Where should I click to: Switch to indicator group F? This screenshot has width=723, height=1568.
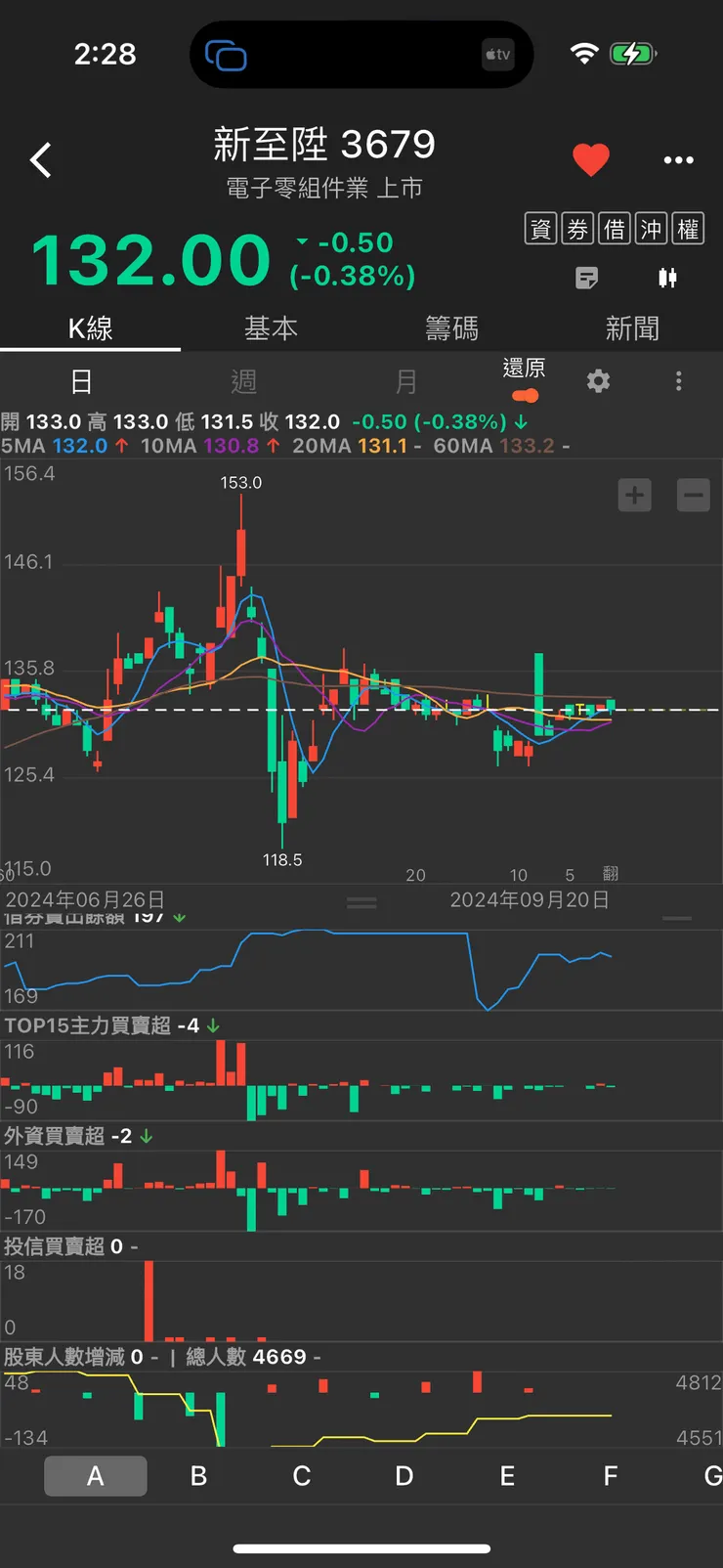[x=611, y=1476]
